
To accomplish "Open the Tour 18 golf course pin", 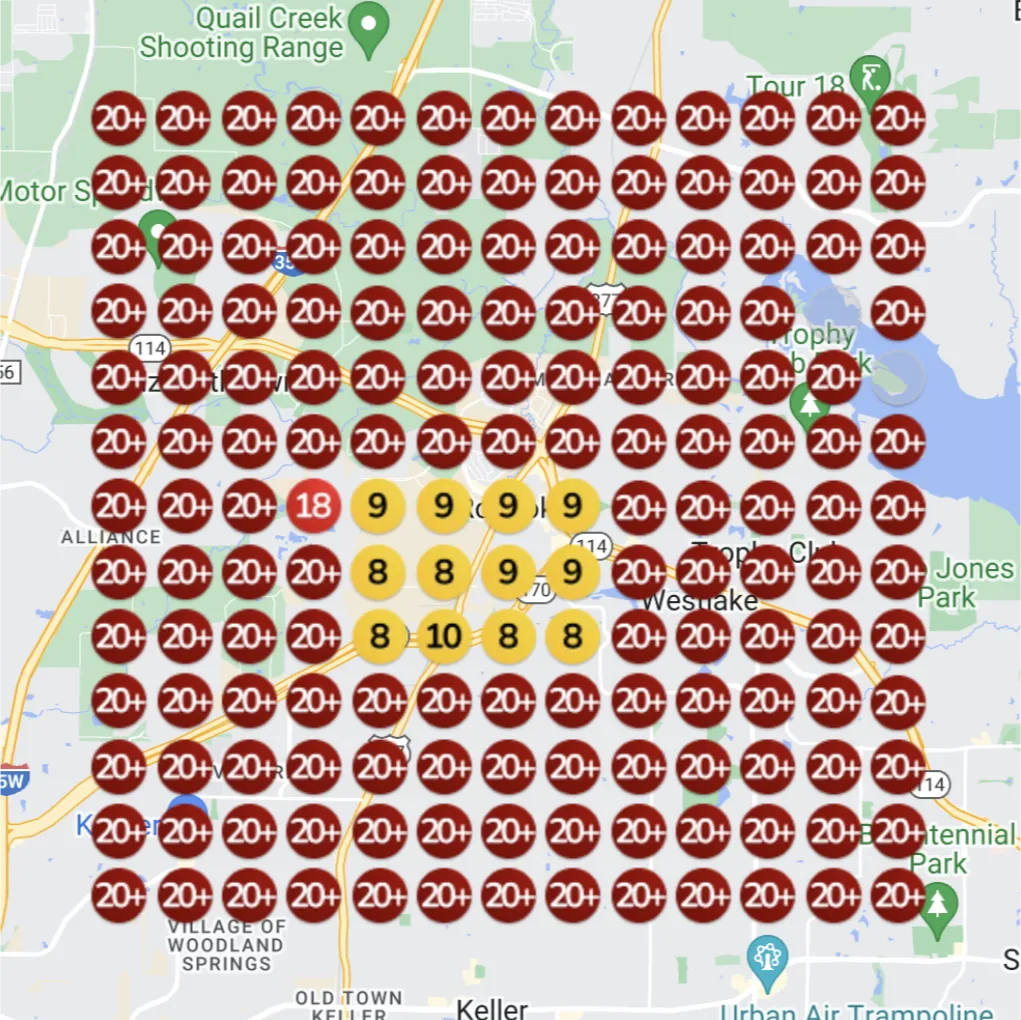I will click(x=868, y=76).
